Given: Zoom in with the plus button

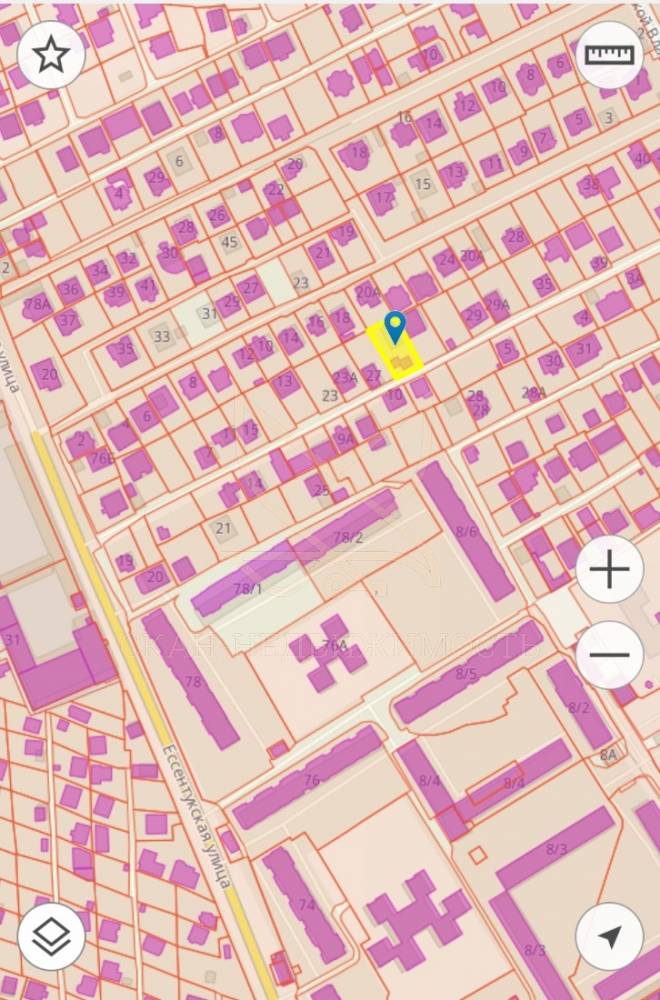Looking at the screenshot, I should tap(609, 569).
